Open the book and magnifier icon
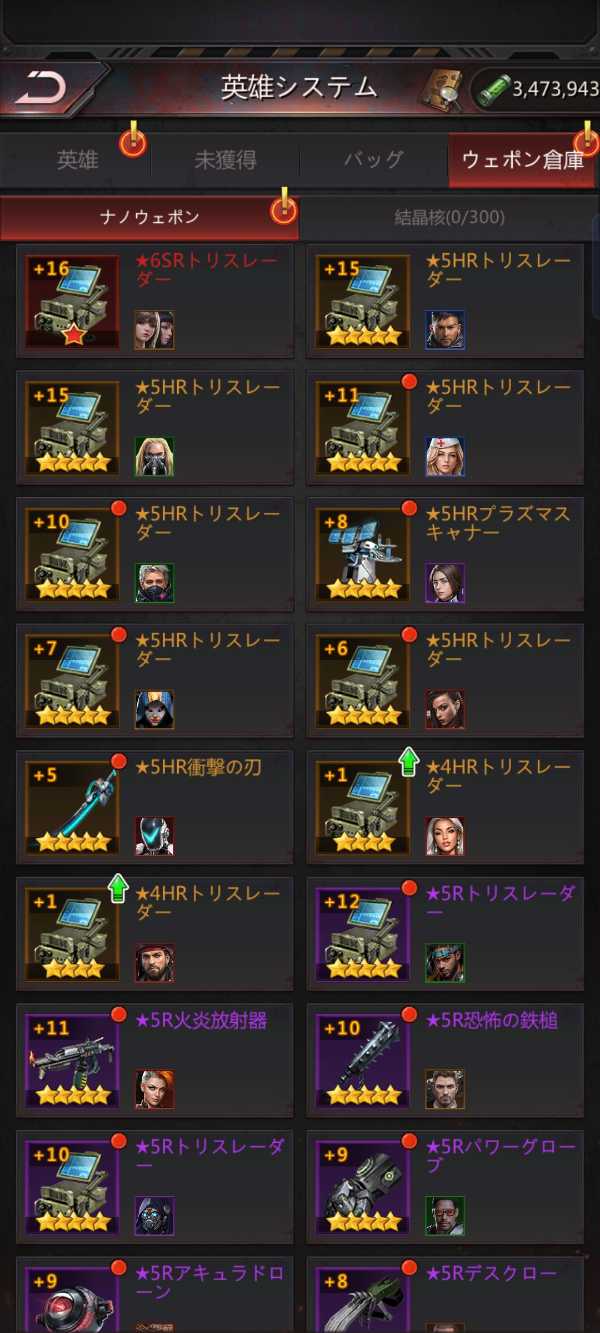Image resolution: width=600 pixels, height=1333 pixels. coord(440,90)
